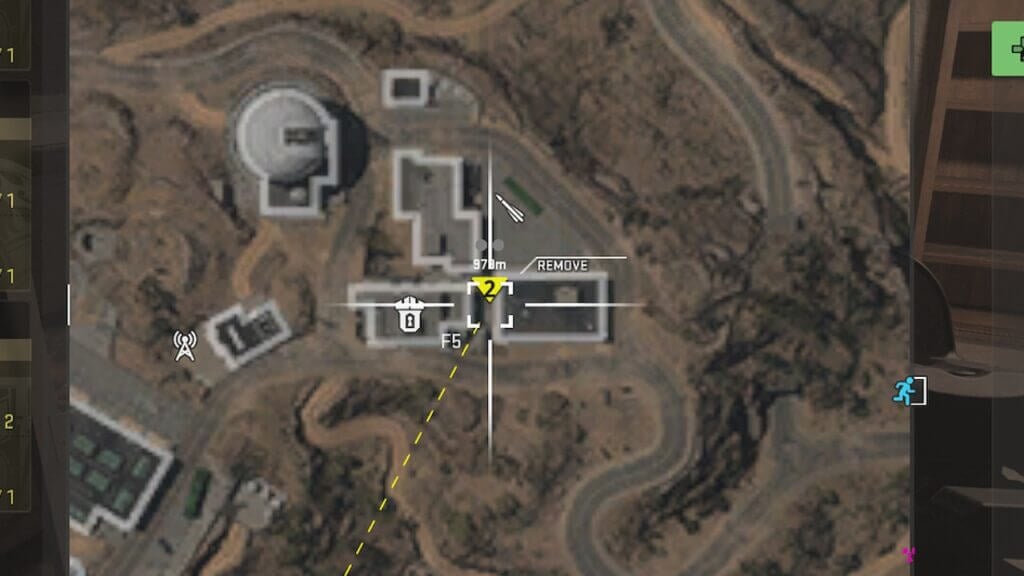Tap the blue exfil running-man icon

[909, 390]
